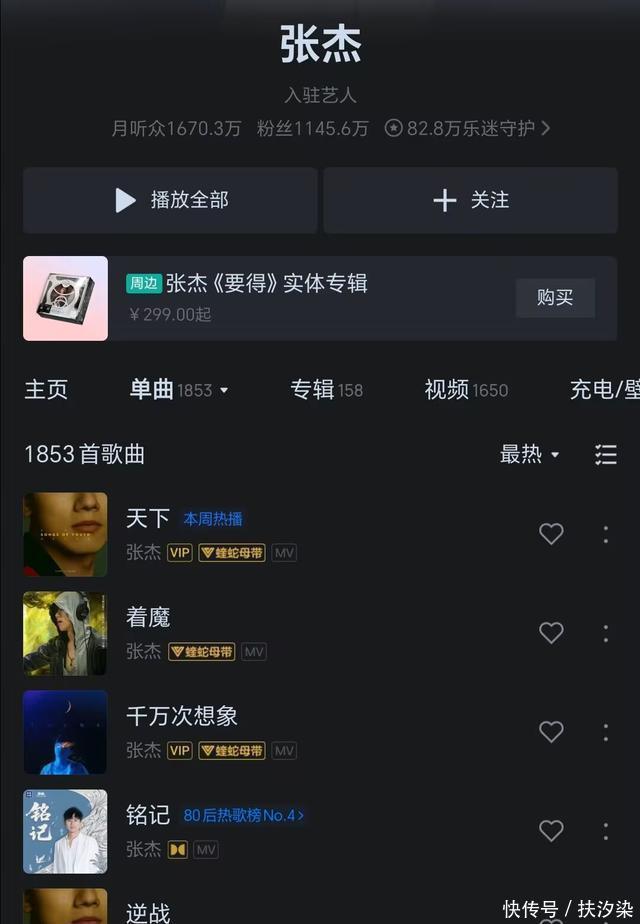The width and height of the screenshot is (640, 924).
Task: Follow the artist with 关注 button
Action: [x=470, y=200]
